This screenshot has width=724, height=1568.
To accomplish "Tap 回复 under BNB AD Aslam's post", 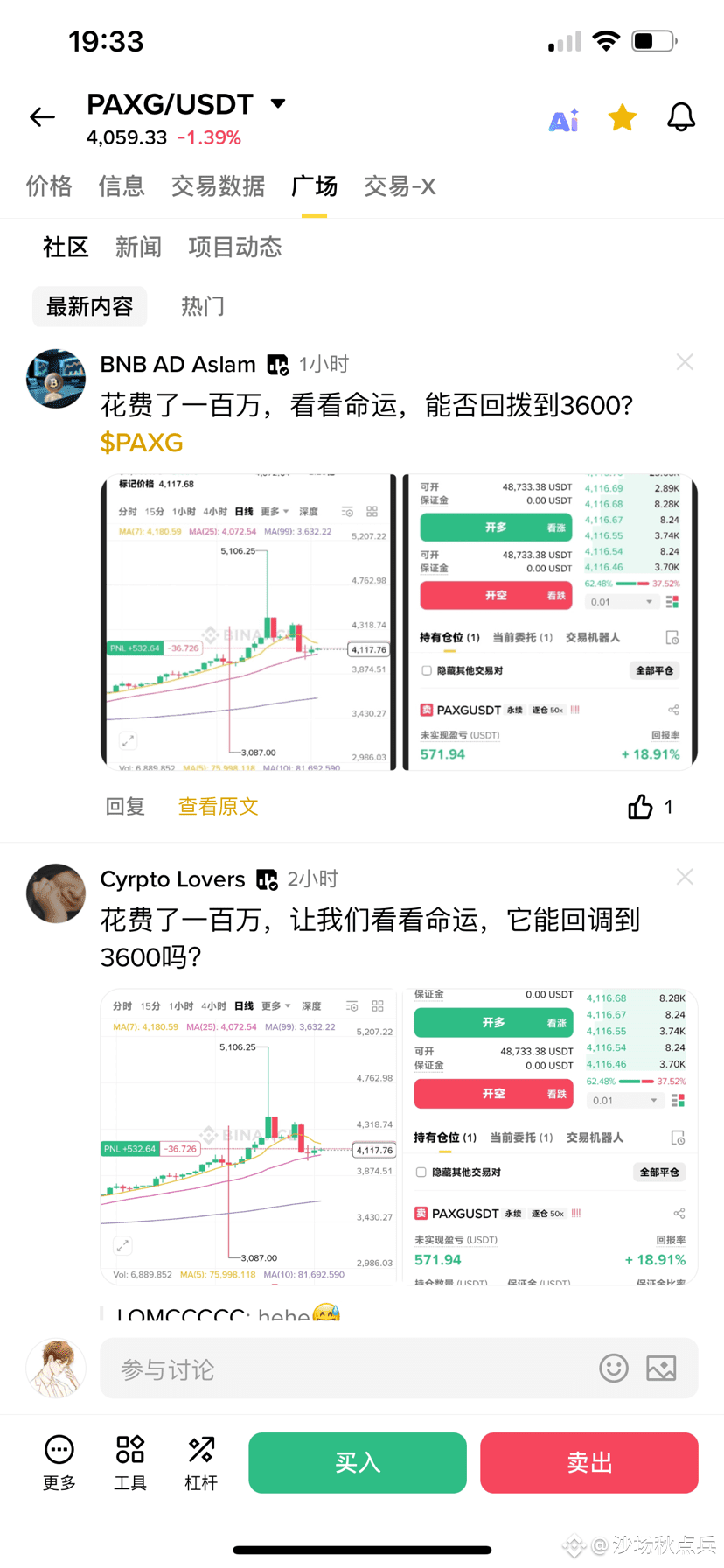I will (x=125, y=806).
